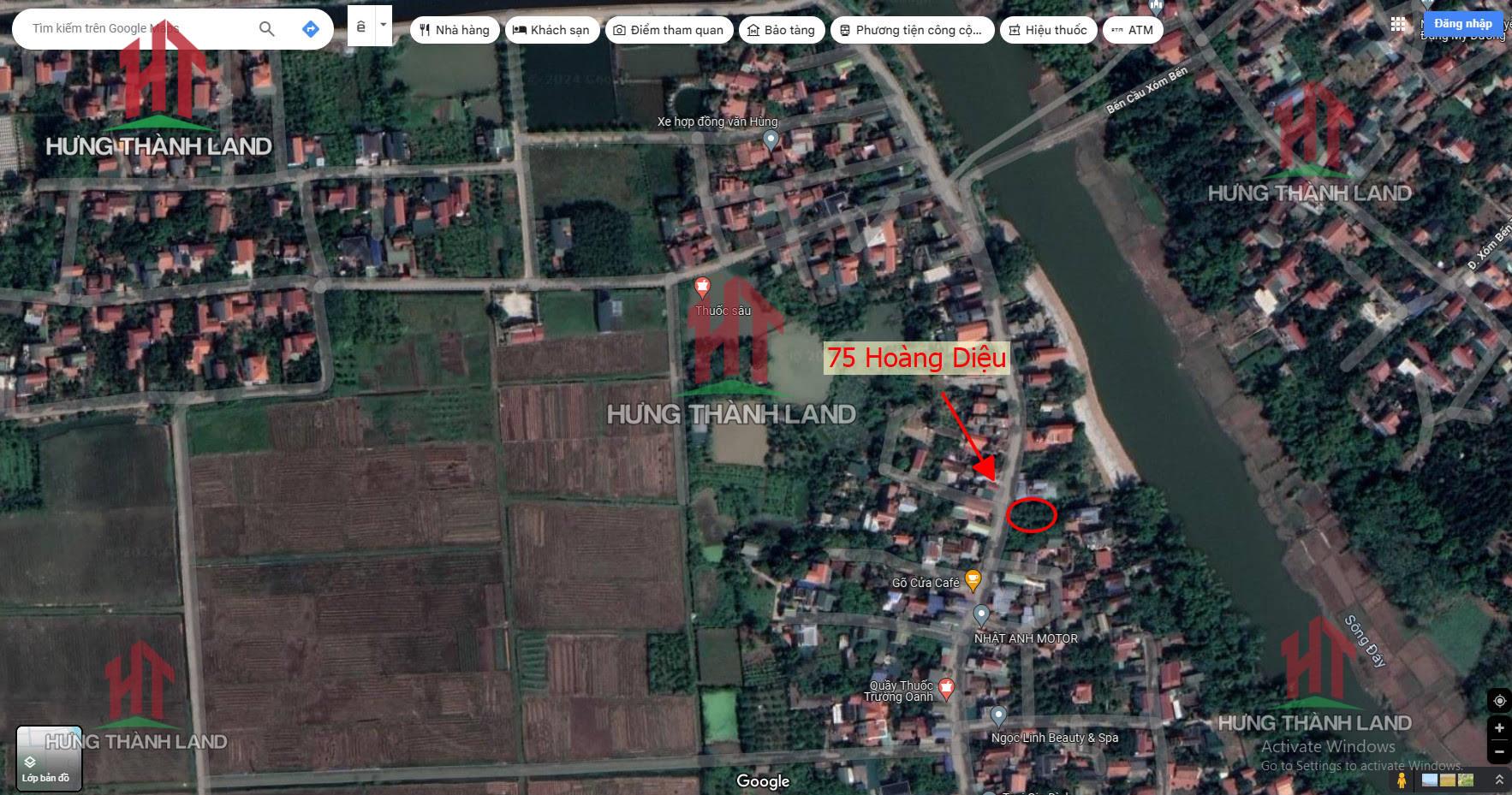Select the Khách sạn chip
The width and height of the screenshot is (1512, 795).
pos(551,30)
